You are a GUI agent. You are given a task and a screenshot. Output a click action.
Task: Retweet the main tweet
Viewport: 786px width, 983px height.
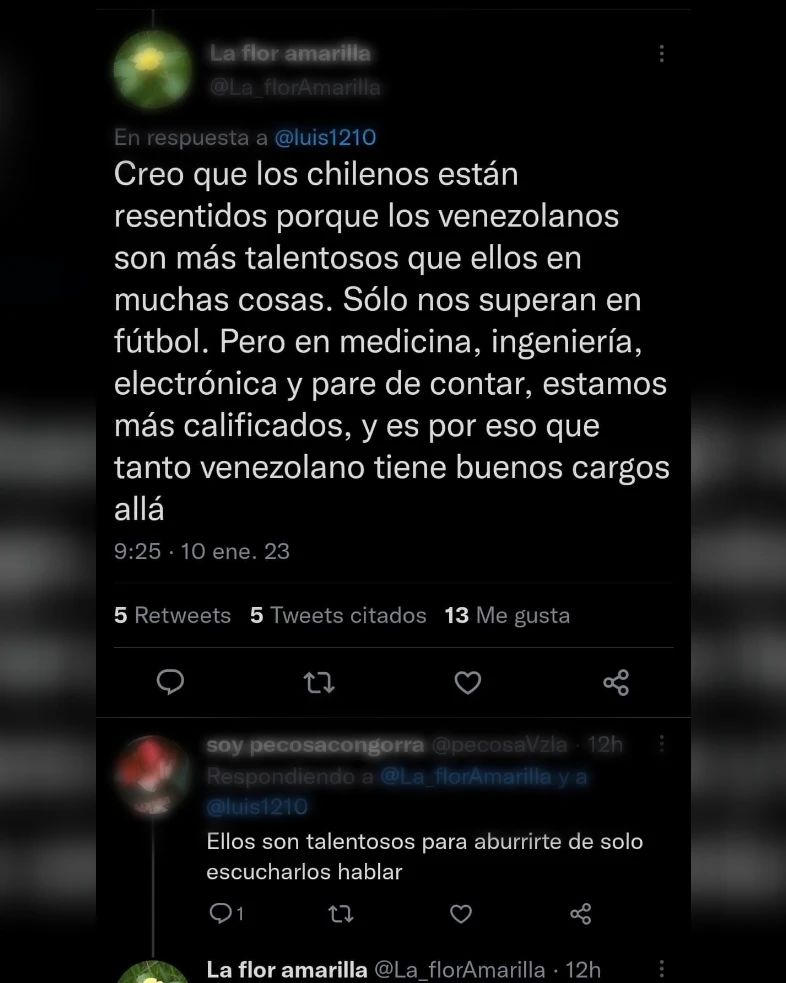pyautogui.click(x=318, y=683)
